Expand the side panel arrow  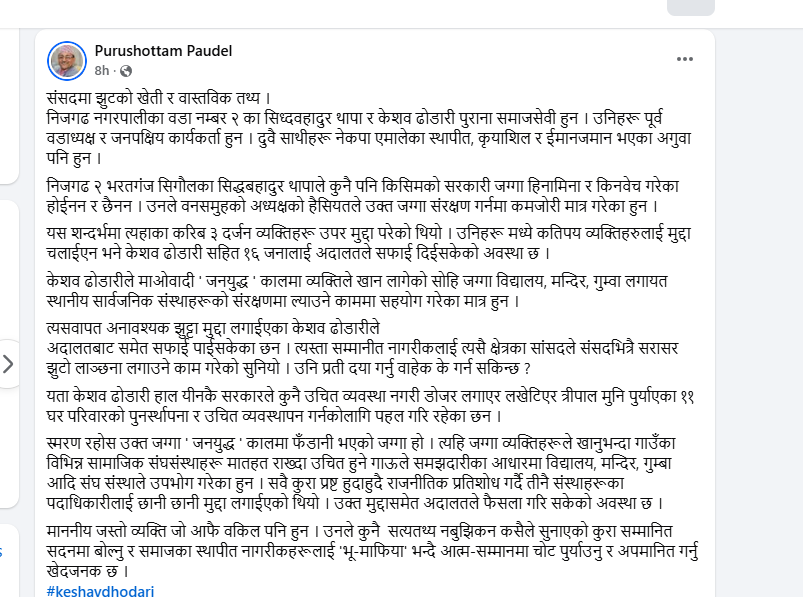[x=8, y=364]
